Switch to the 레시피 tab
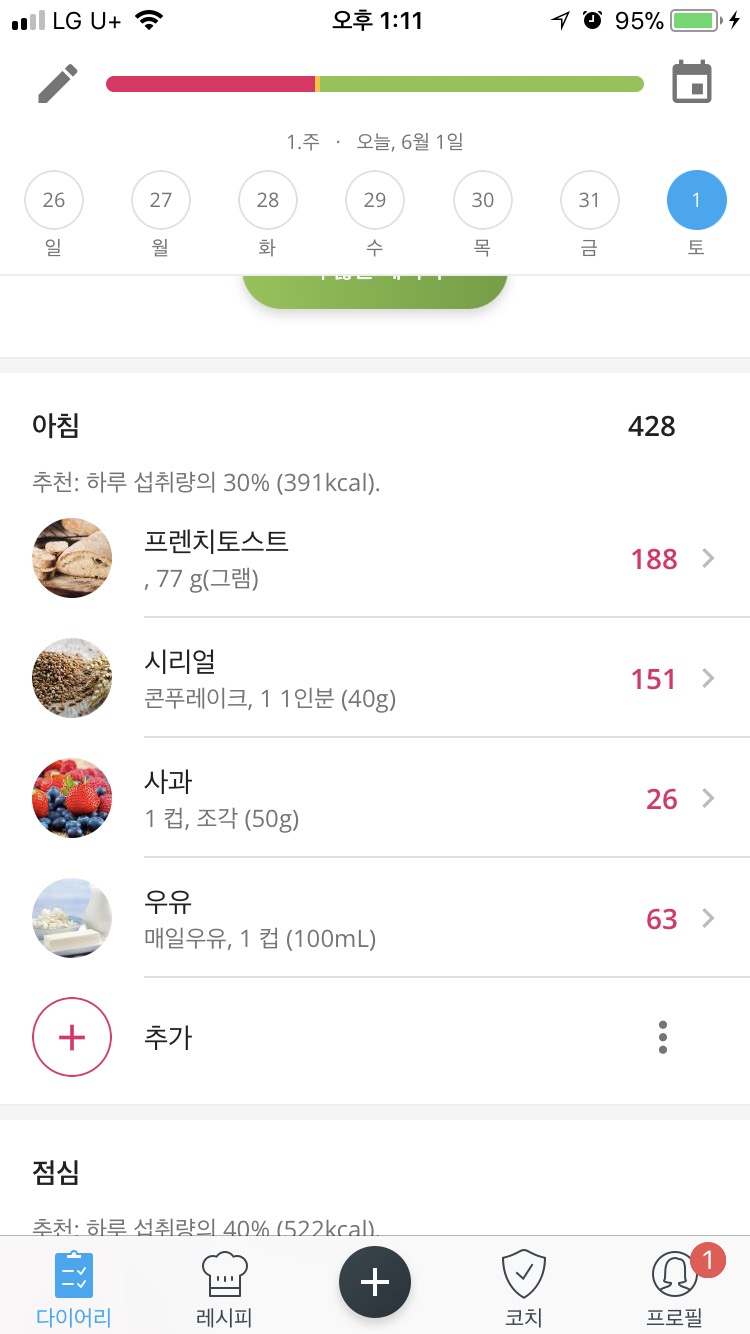The width and height of the screenshot is (750, 1334). click(224, 1288)
